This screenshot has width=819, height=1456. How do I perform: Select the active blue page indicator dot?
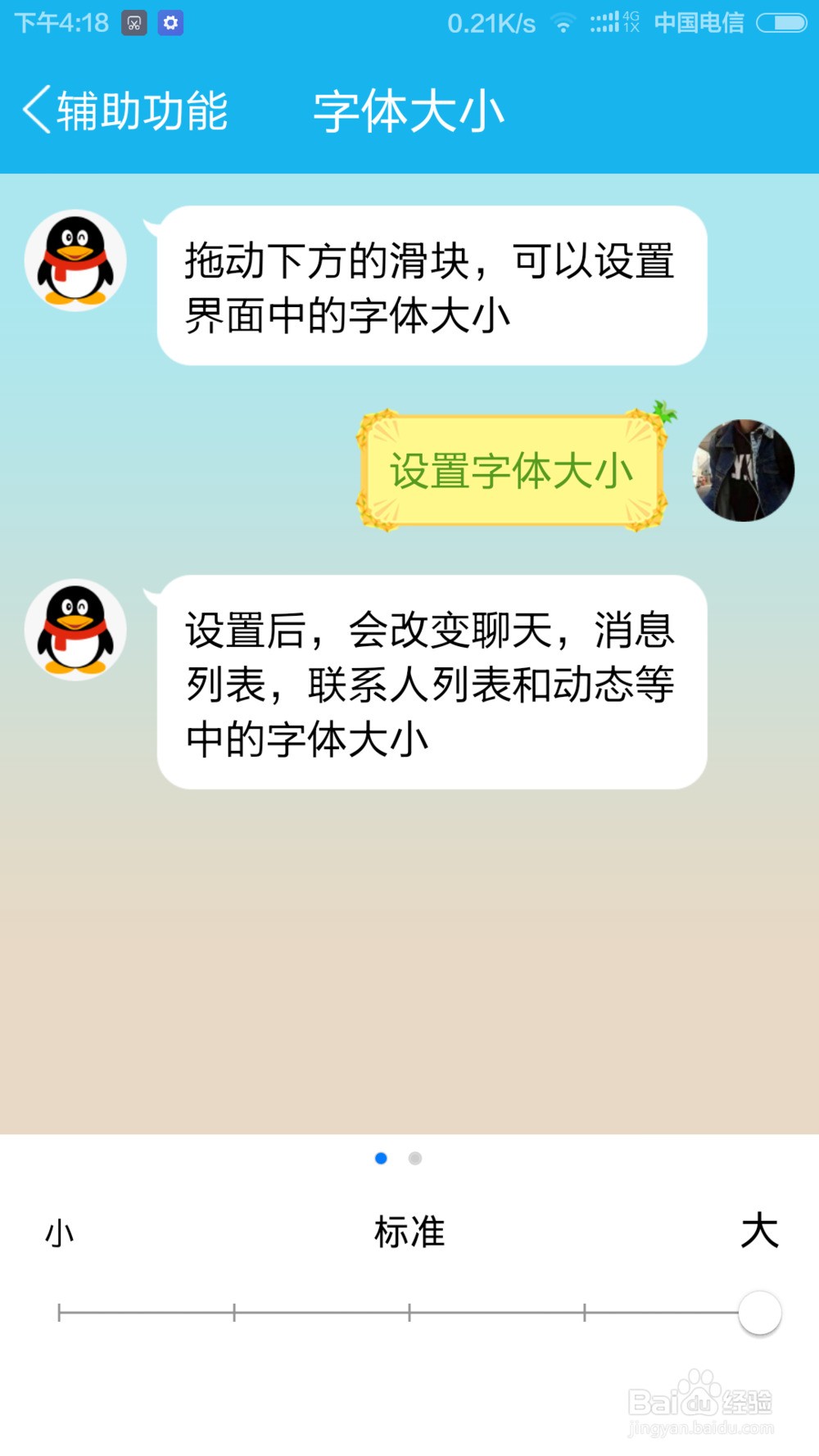380,1158
